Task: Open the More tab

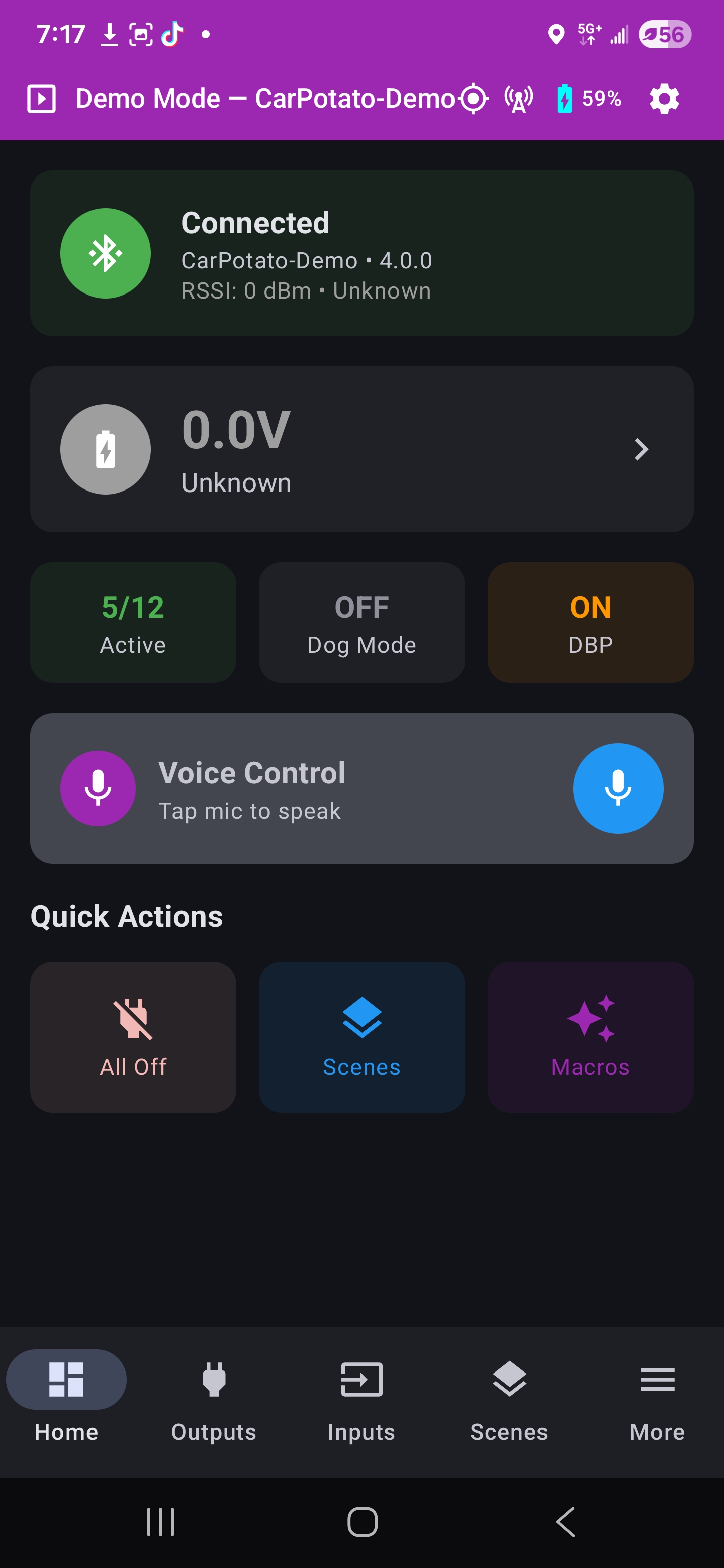Action: [x=657, y=1400]
